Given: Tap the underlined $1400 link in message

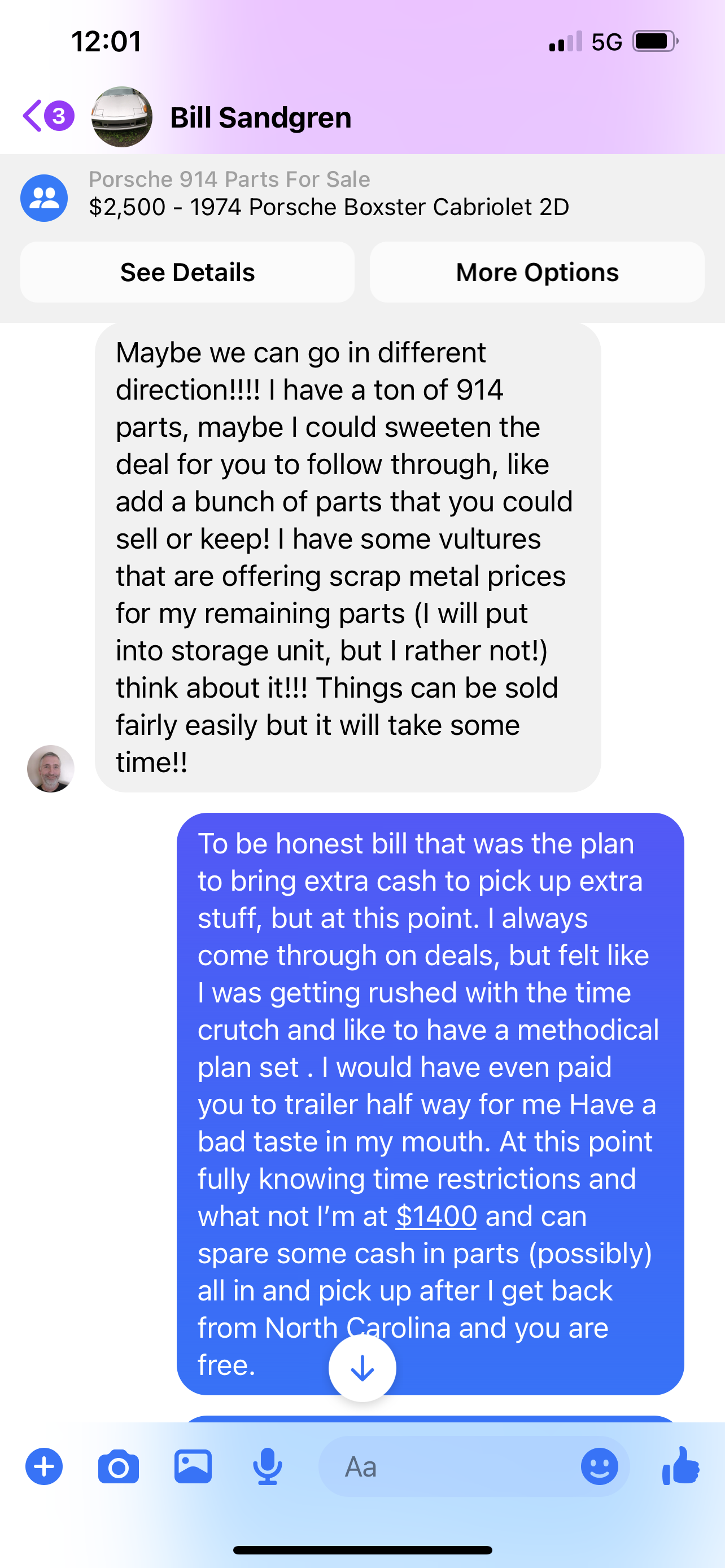Looking at the screenshot, I should pyautogui.click(x=436, y=1216).
